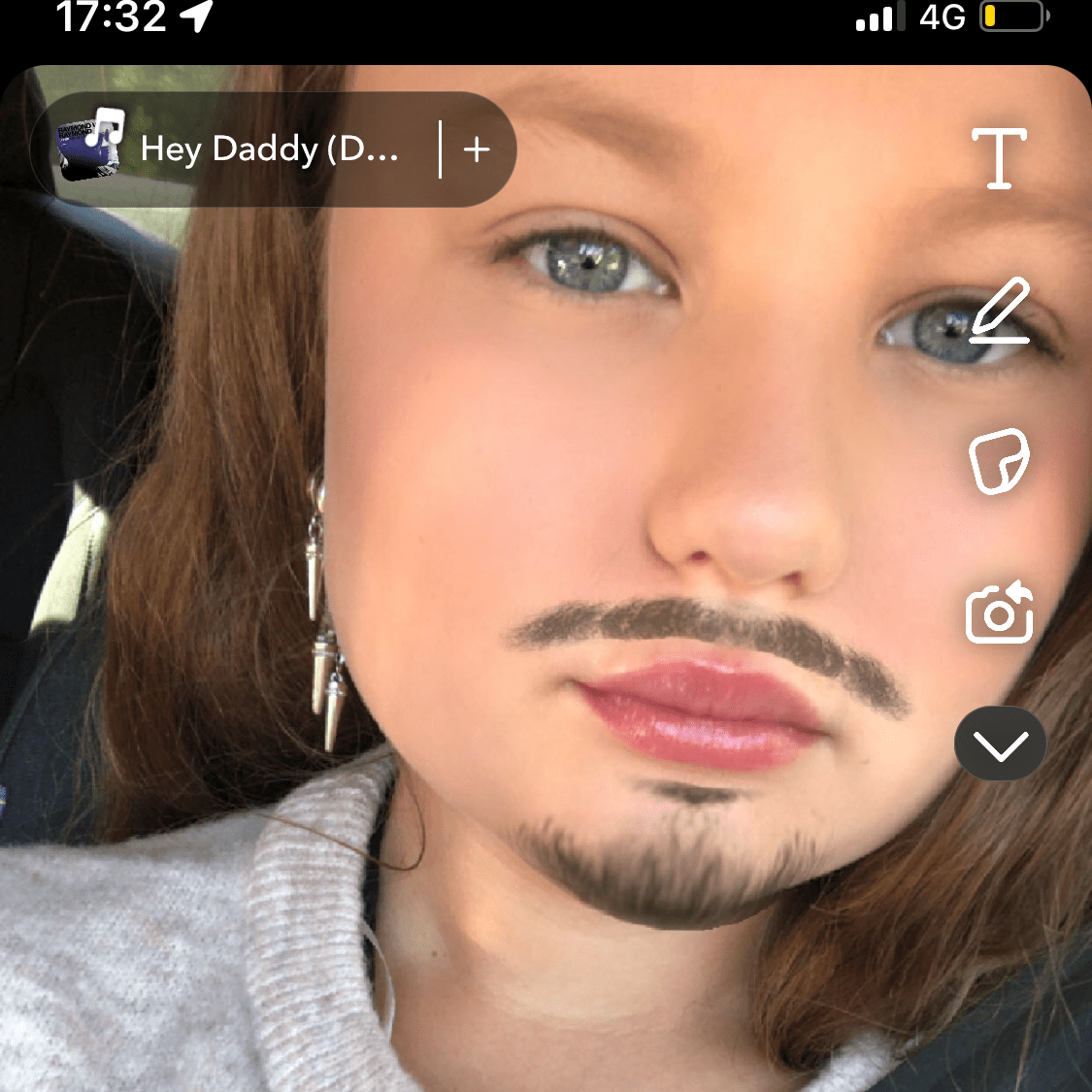Add text with the T tool
This screenshot has width=1092, height=1092.
tap(999, 158)
